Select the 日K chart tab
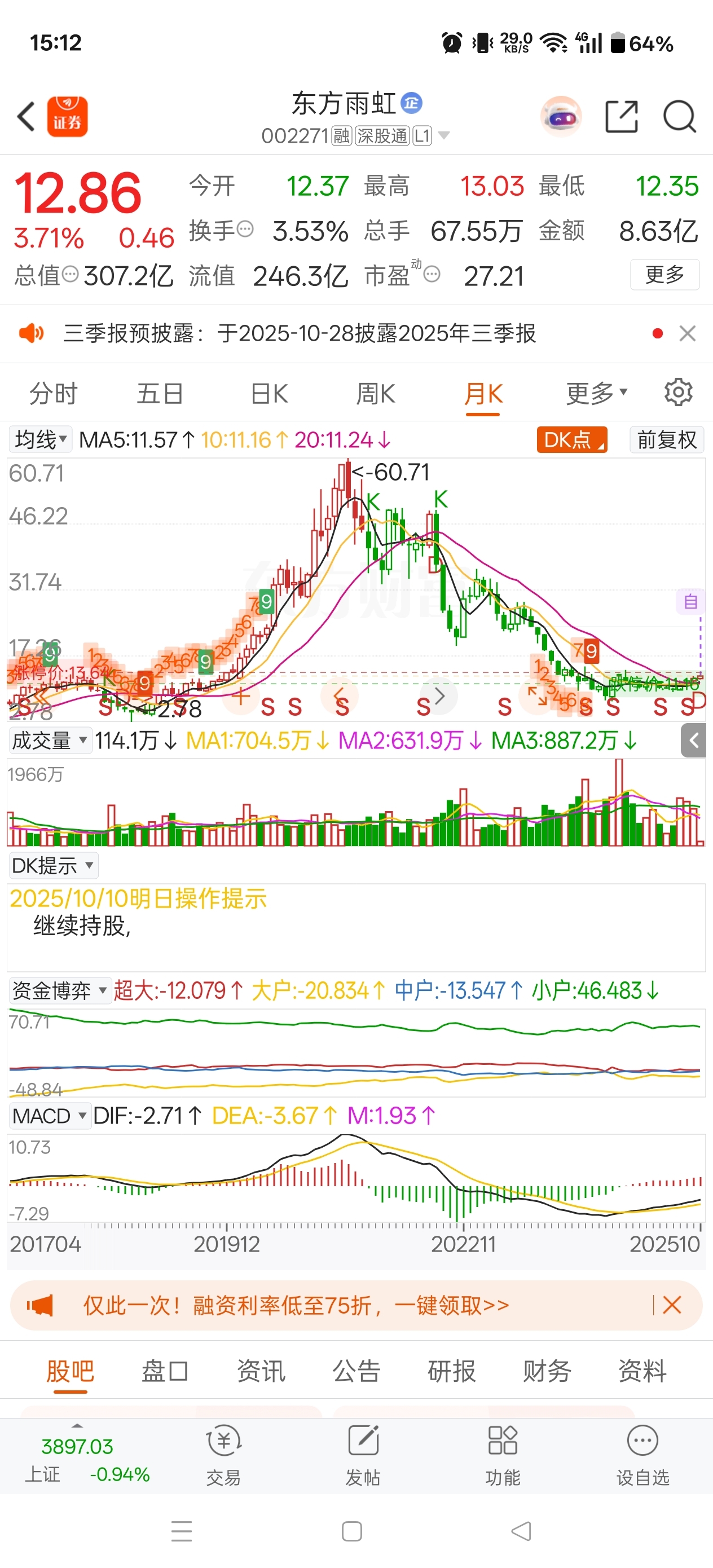Screen dimensions: 713x1568 click(269, 394)
